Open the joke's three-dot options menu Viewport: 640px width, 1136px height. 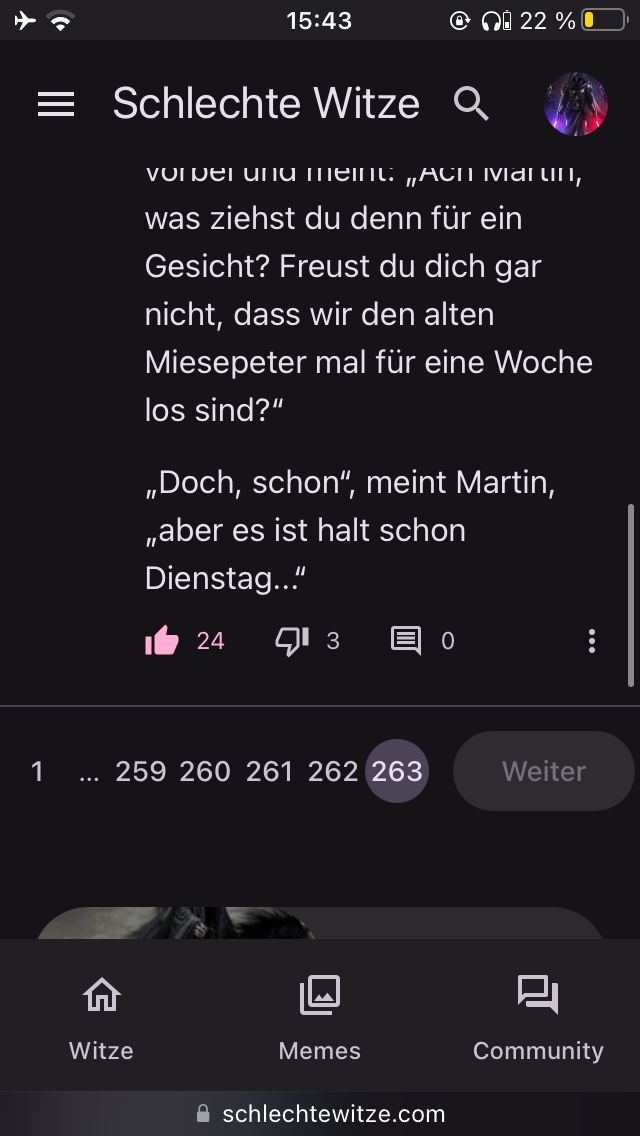tap(592, 641)
